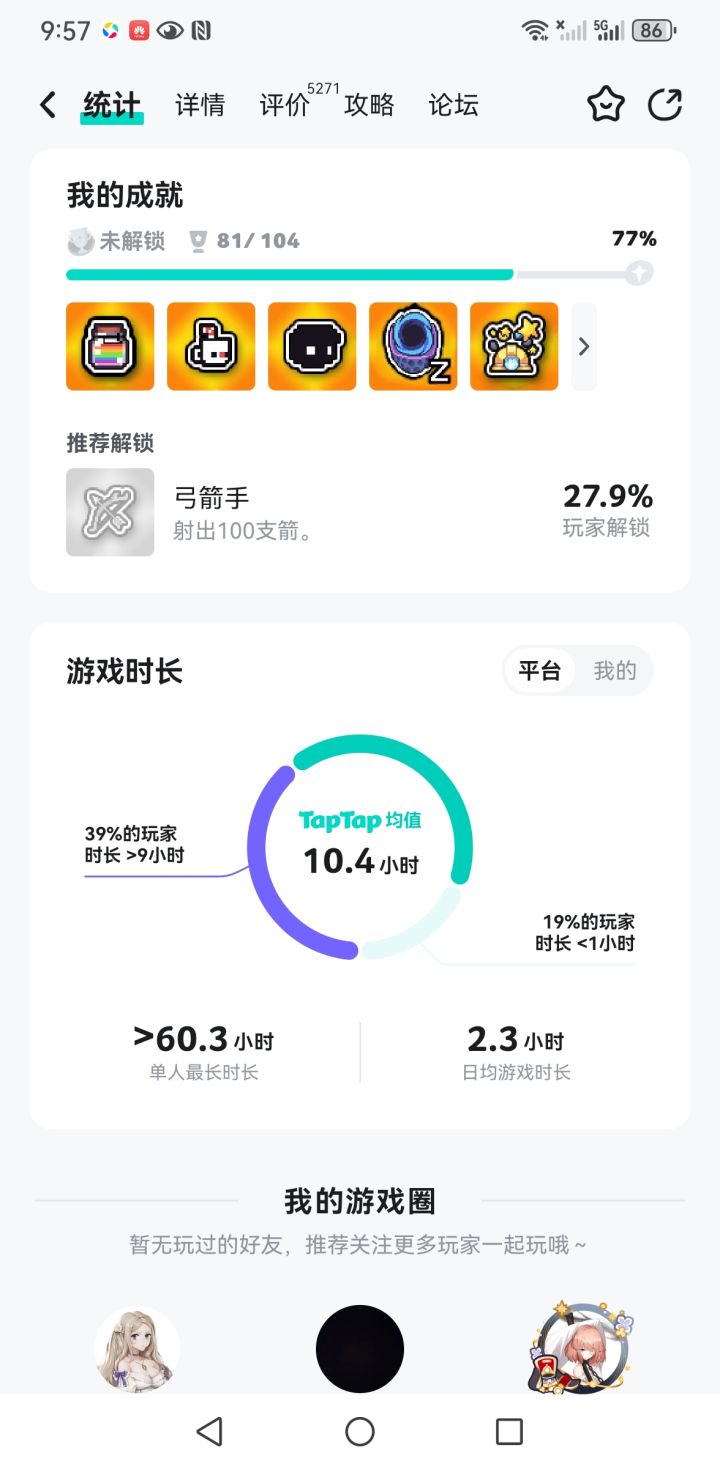Switch game time stats to 我的
720x1469 pixels.
point(615,671)
